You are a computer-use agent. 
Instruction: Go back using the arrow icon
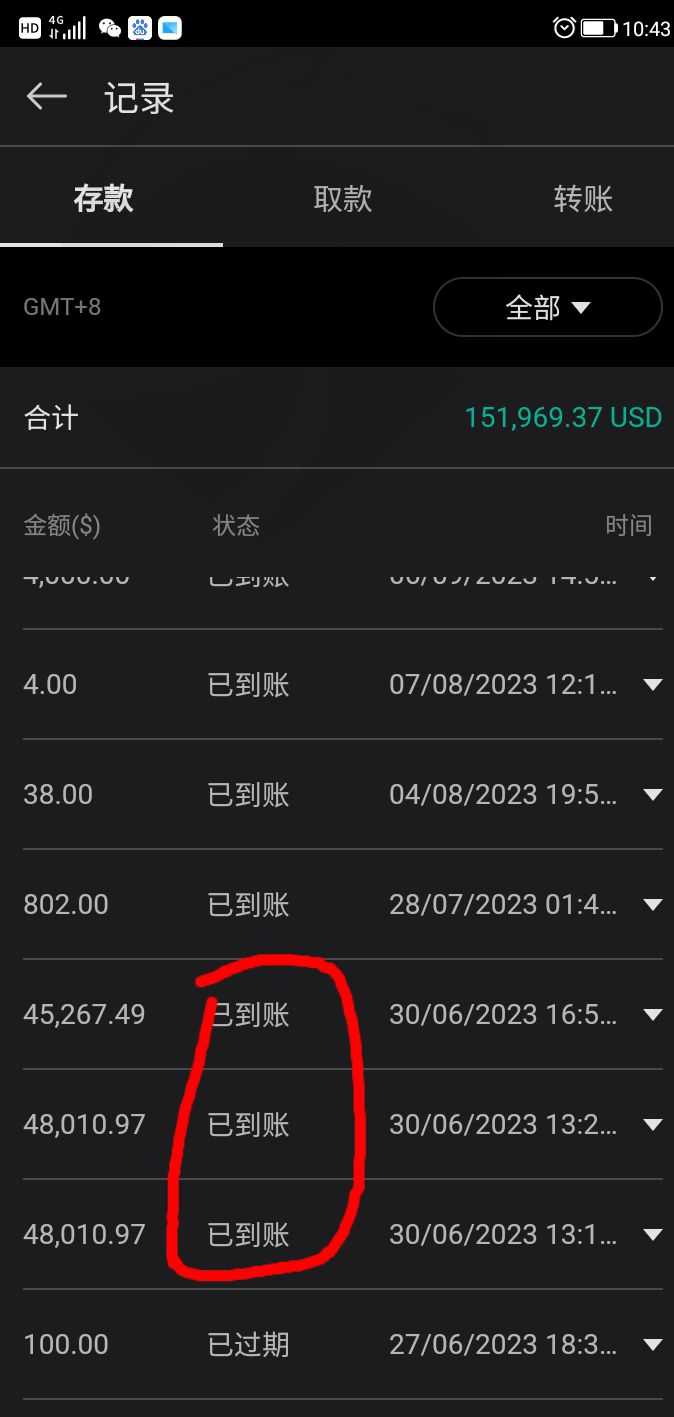tap(46, 97)
